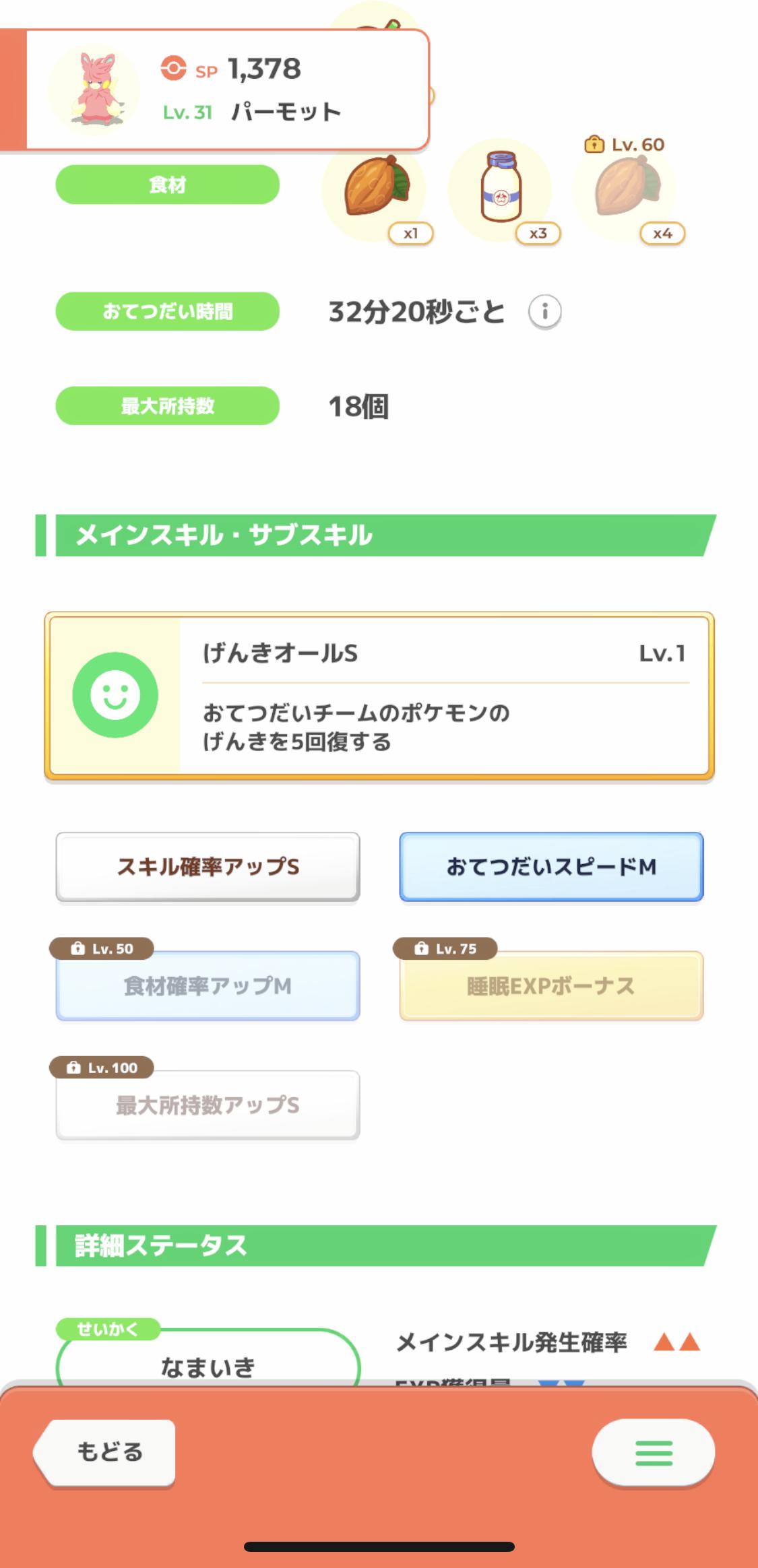The height and width of the screenshot is (1568, 758).
Task: Open the なまいき nature details
Action: (208, 1359)
